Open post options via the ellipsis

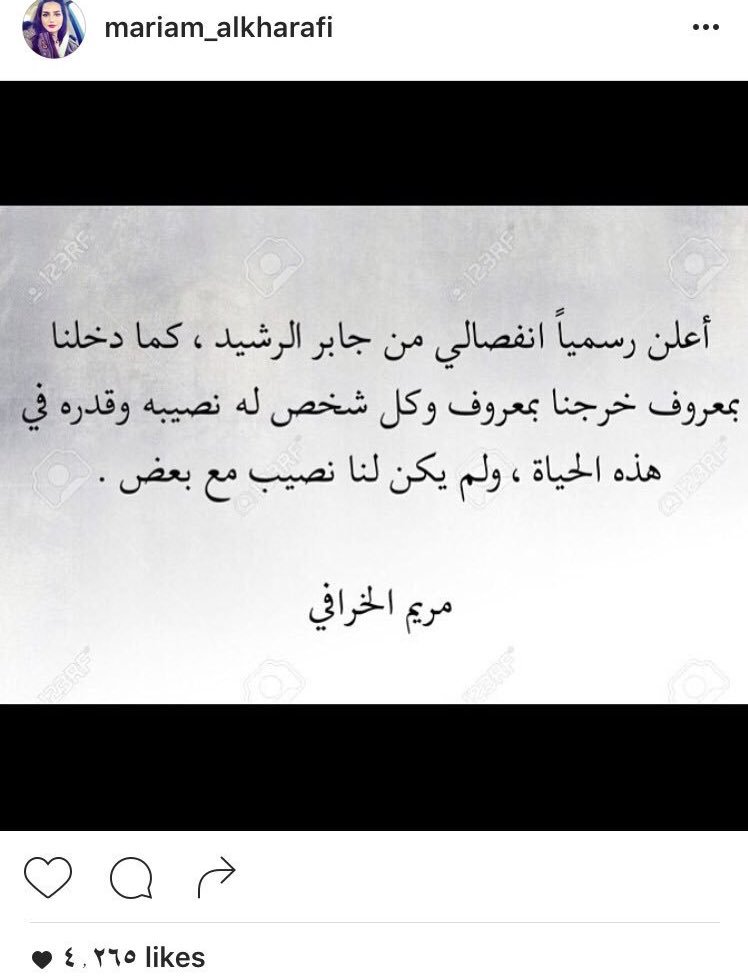[x=706, y=28]
